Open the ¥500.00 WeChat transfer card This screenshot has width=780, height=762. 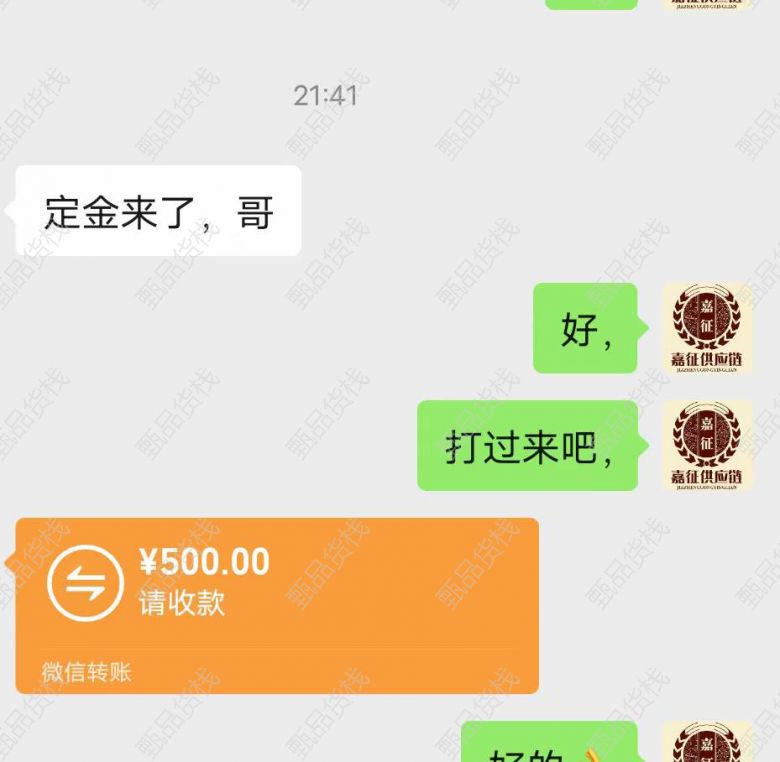[x=277, y=604]
